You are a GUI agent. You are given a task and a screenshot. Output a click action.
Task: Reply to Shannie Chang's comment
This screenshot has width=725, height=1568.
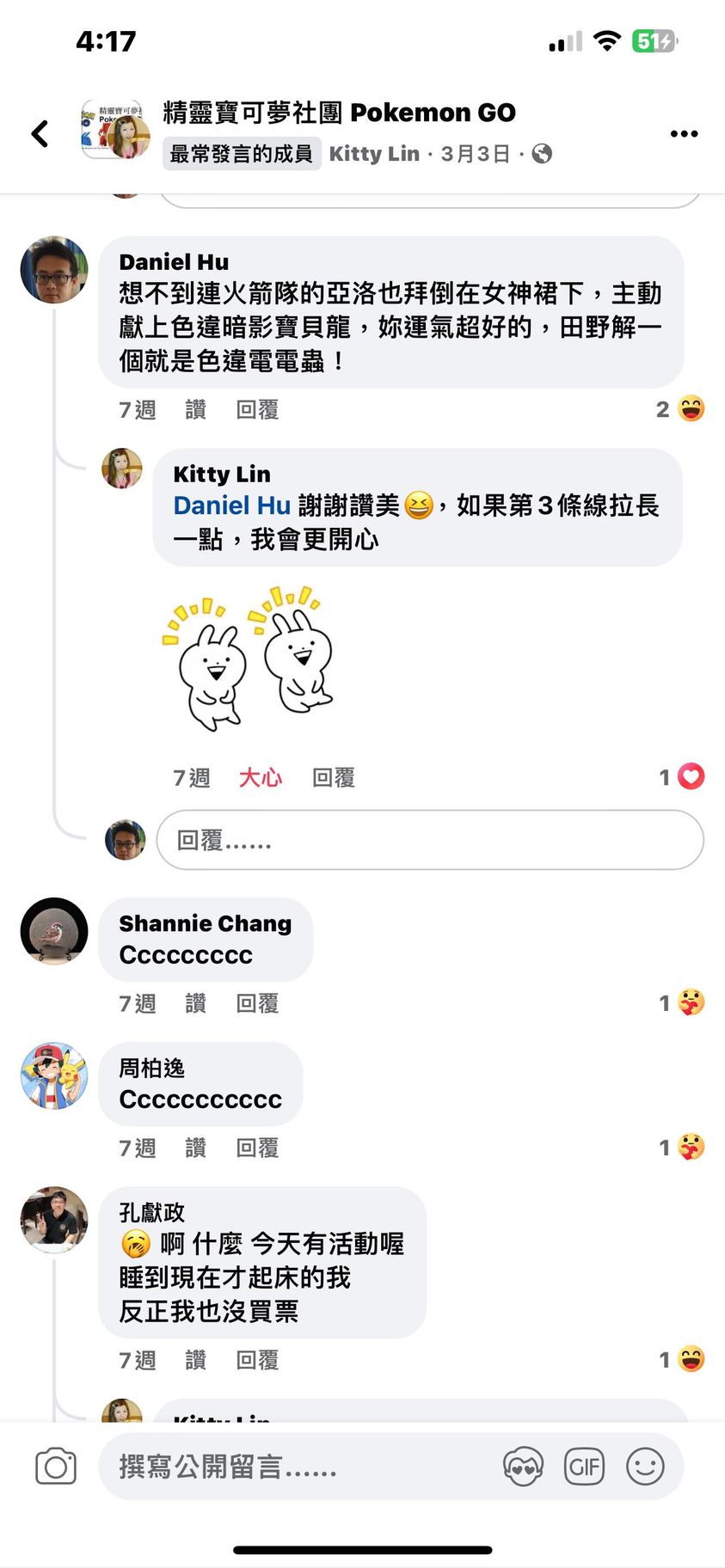pos(257,1003)
